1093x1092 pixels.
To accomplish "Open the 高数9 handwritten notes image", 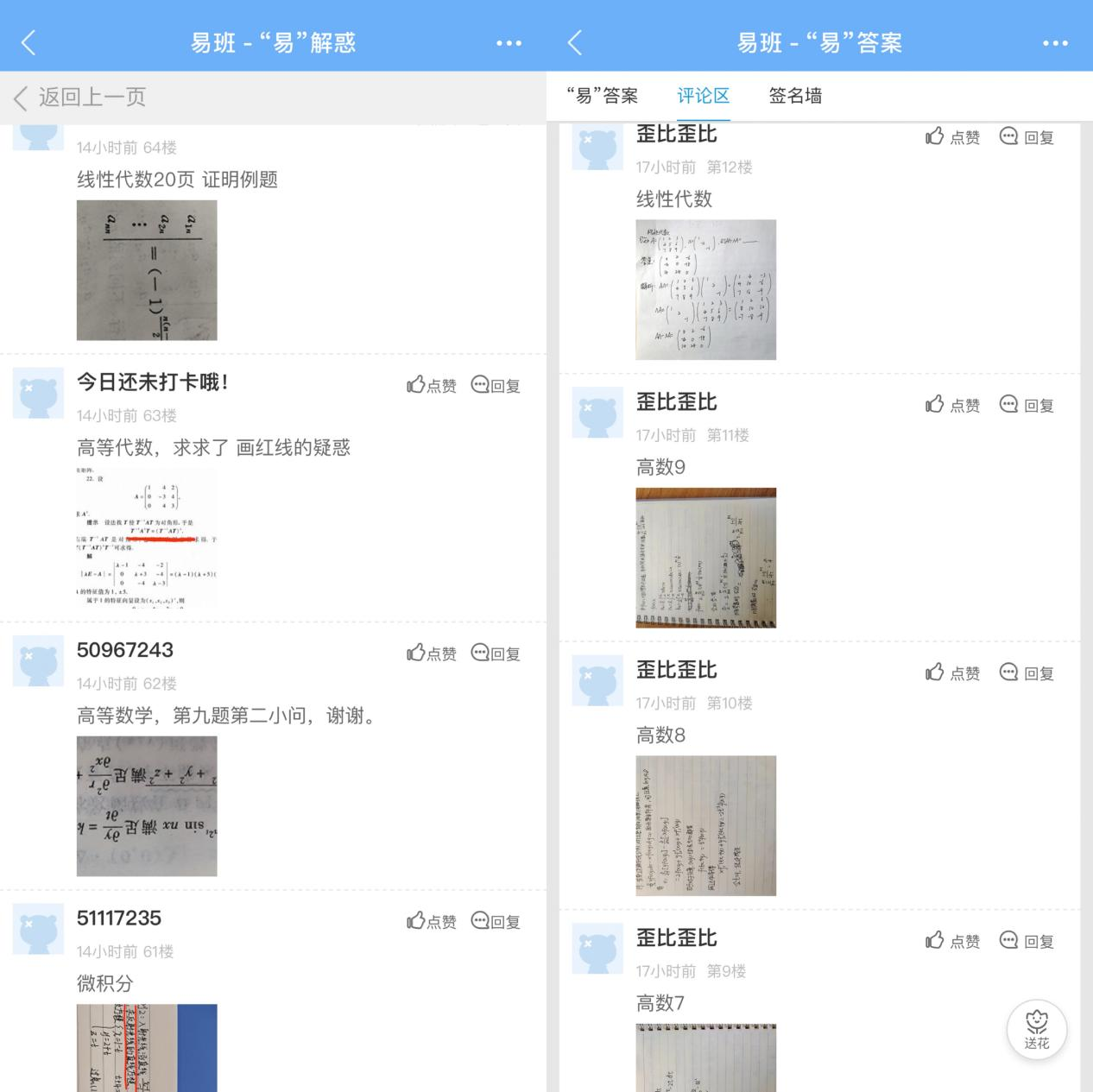I will [x=705, y=558].
